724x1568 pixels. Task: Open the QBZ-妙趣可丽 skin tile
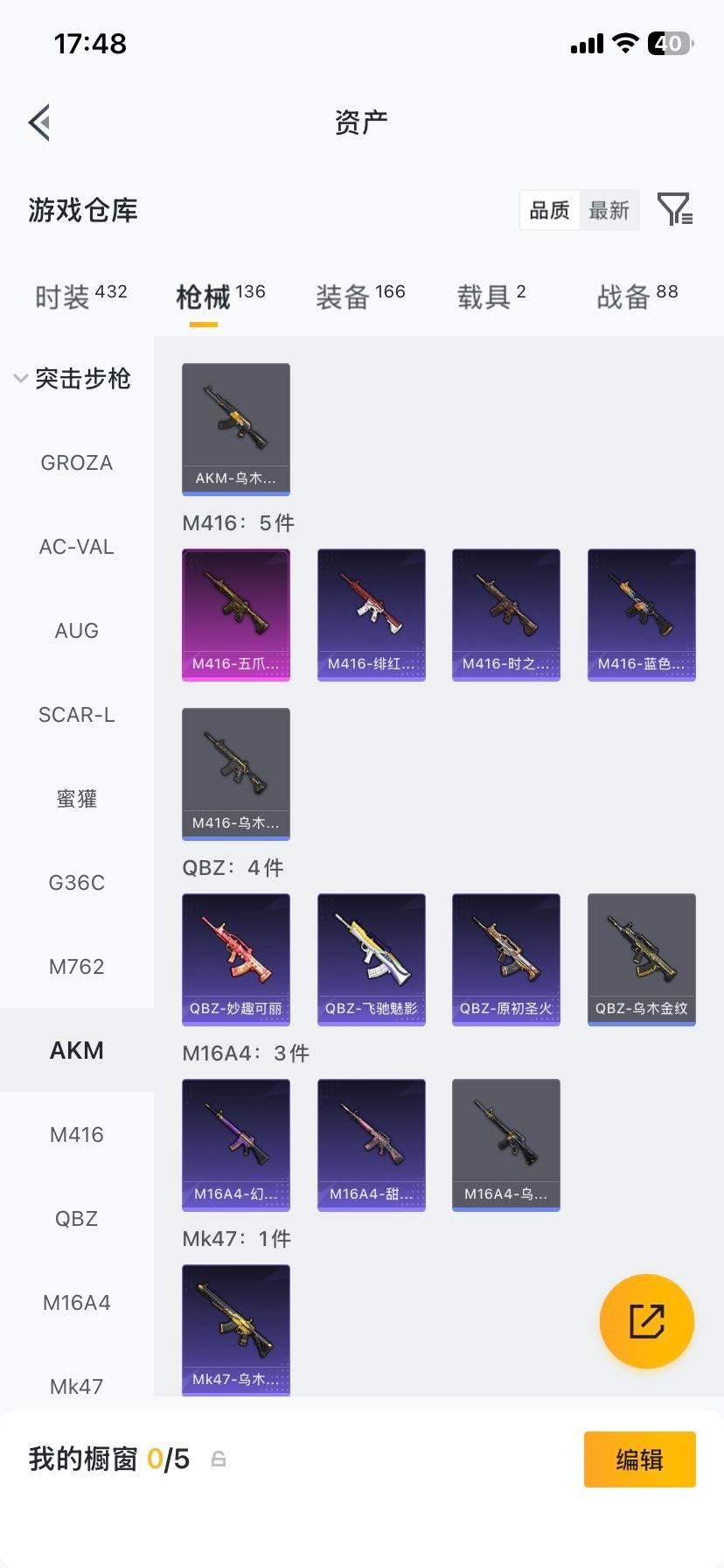coord(236,959)
